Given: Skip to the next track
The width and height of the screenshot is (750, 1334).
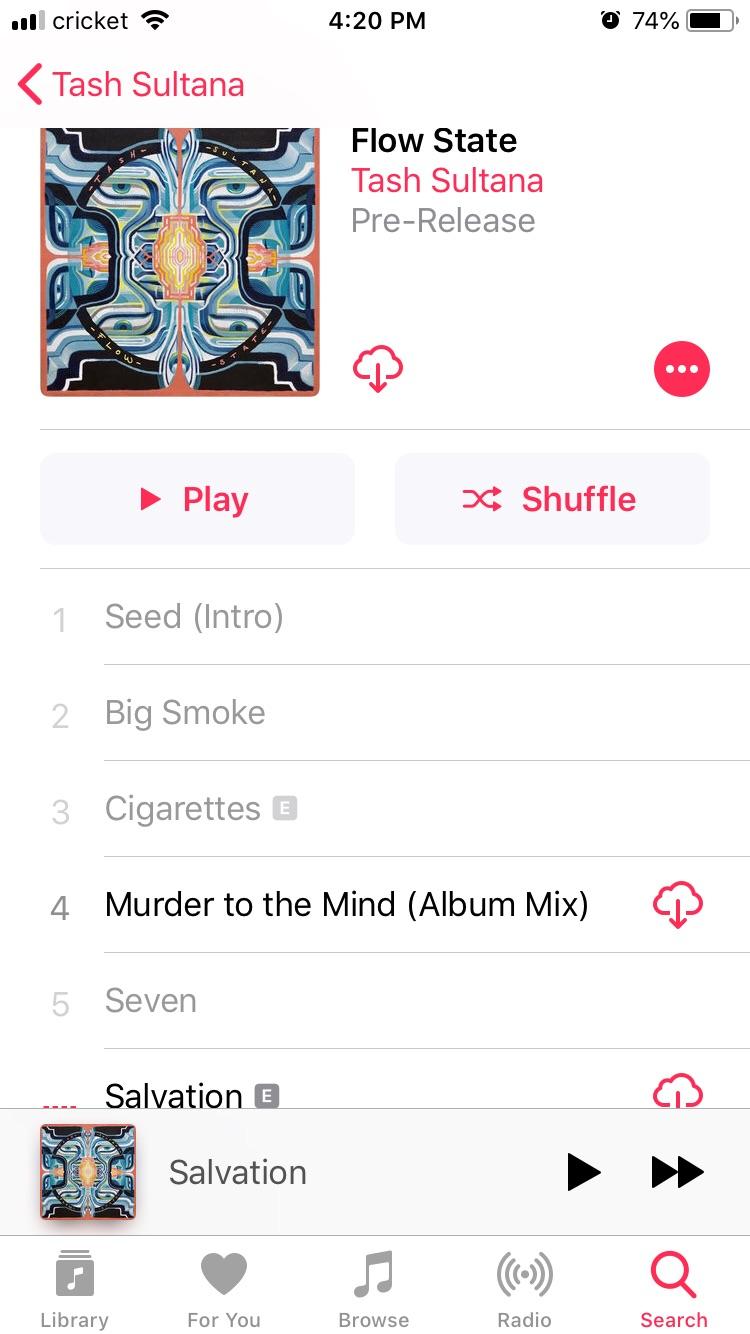Looking at the screenshot, I should 678,1172.
